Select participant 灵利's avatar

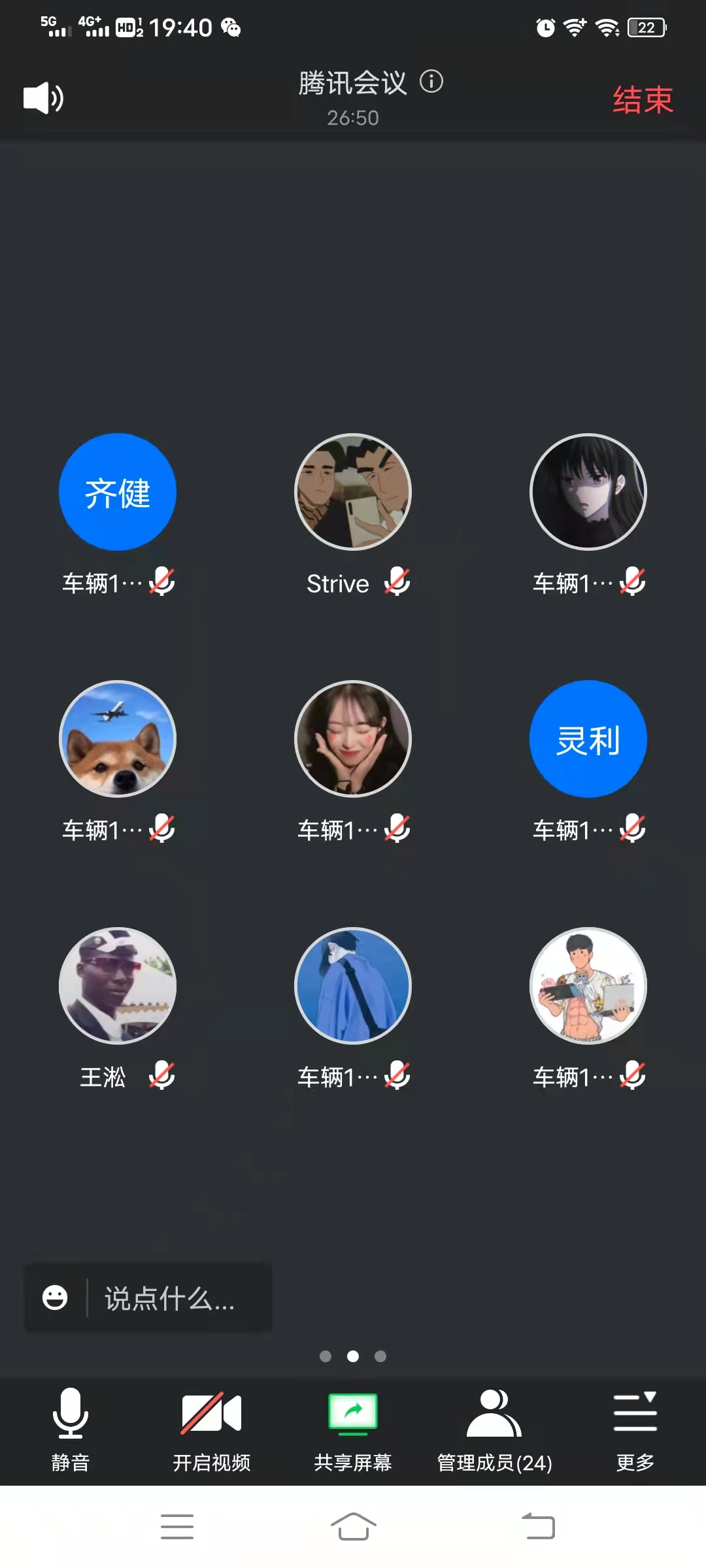[x=588, y=739]
